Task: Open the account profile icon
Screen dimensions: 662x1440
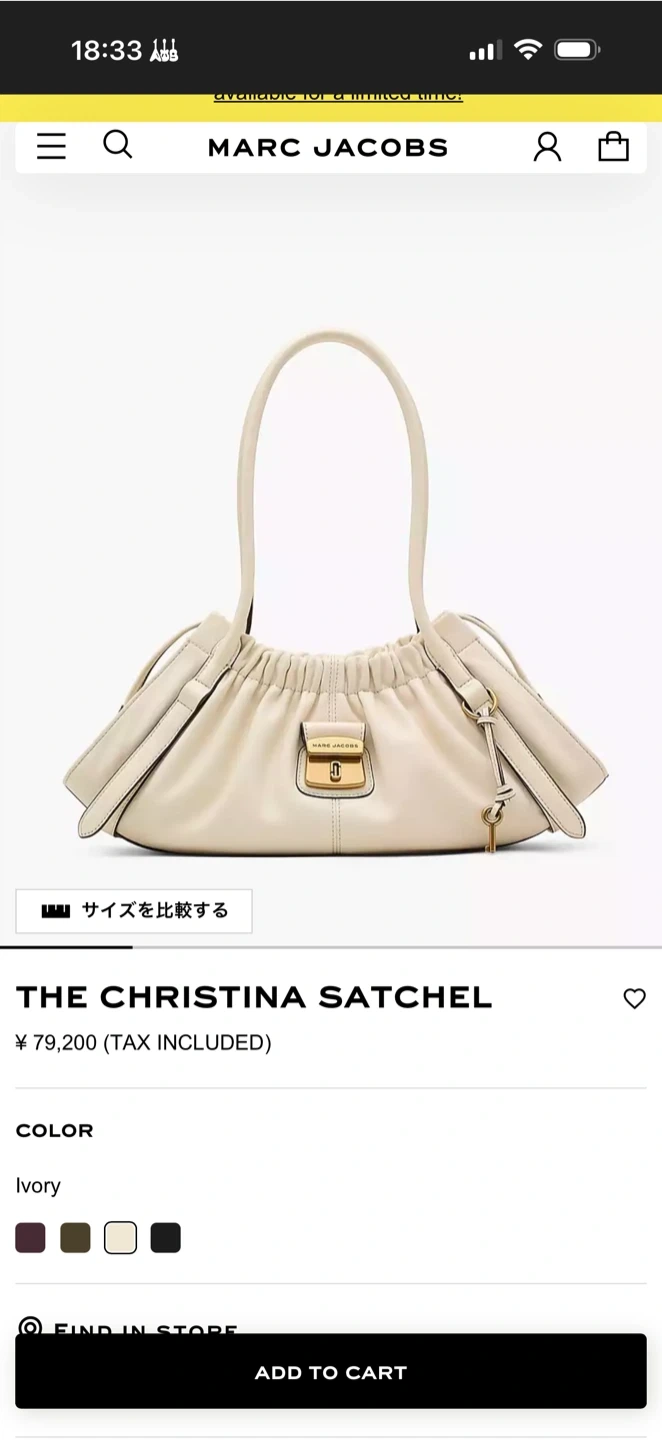Action: tap(547, 147)
